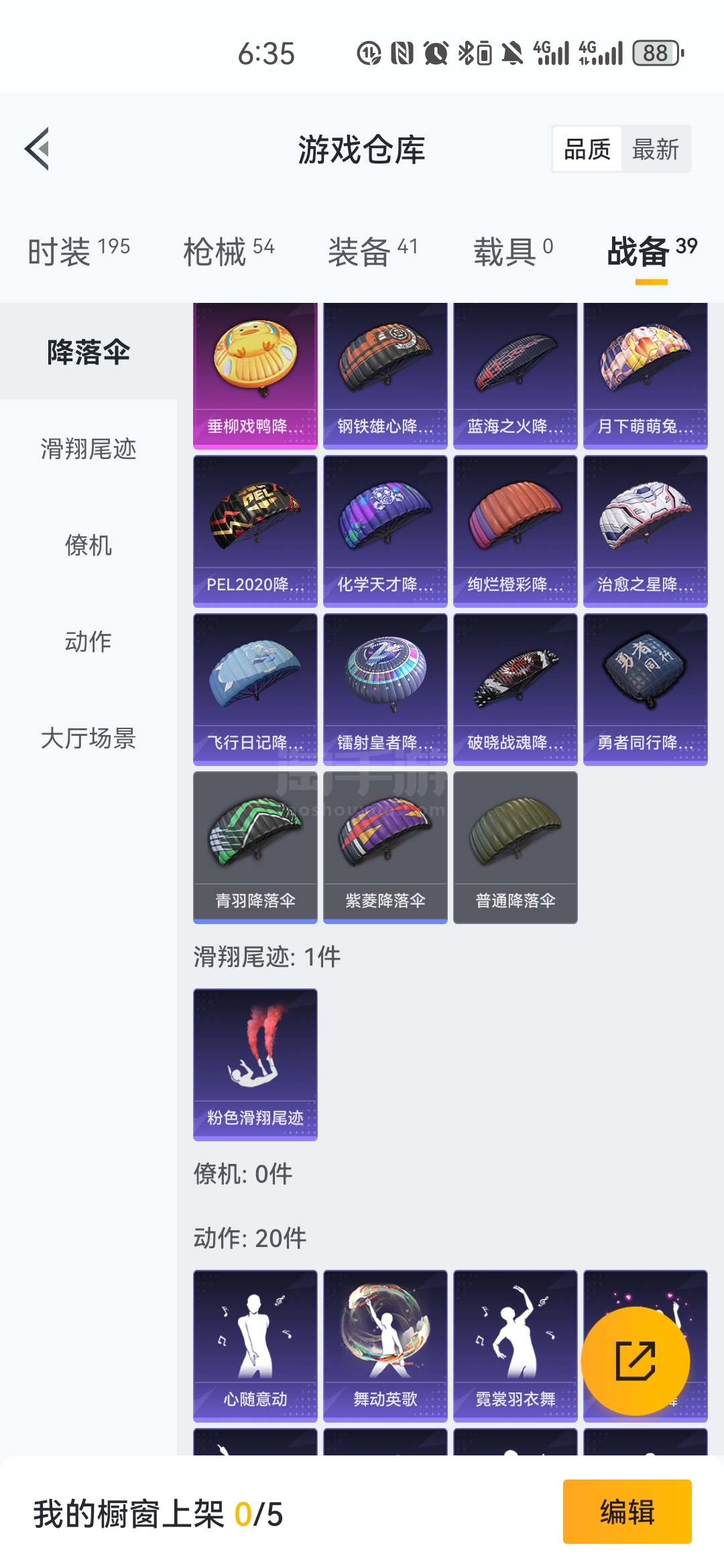Image resolution: width=724 pixels, height=1568 pixels.
Task: Tap the orange floating share button
Action: pos(635,1360)
